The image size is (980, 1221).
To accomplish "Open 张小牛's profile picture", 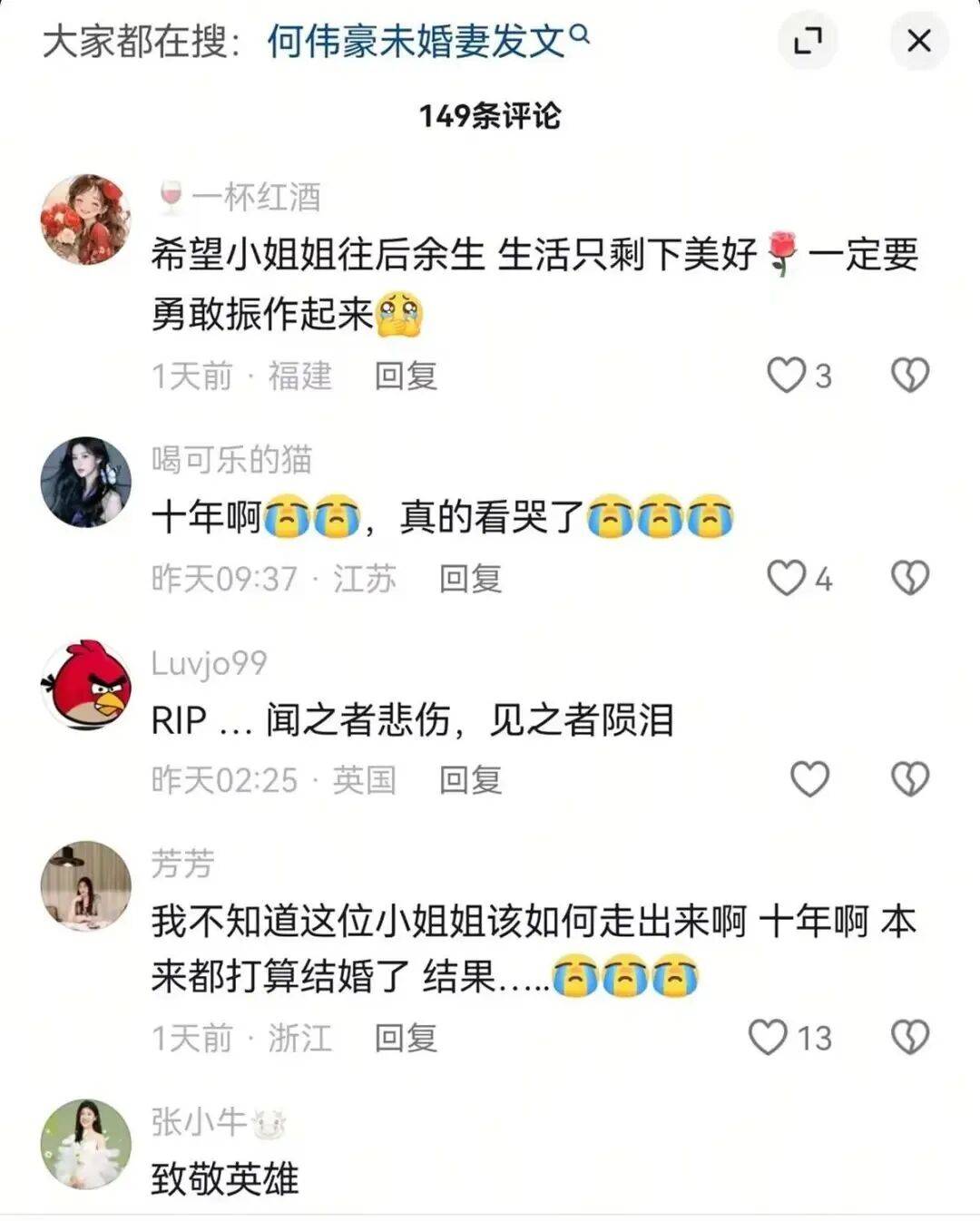I will coord(86,1144).
